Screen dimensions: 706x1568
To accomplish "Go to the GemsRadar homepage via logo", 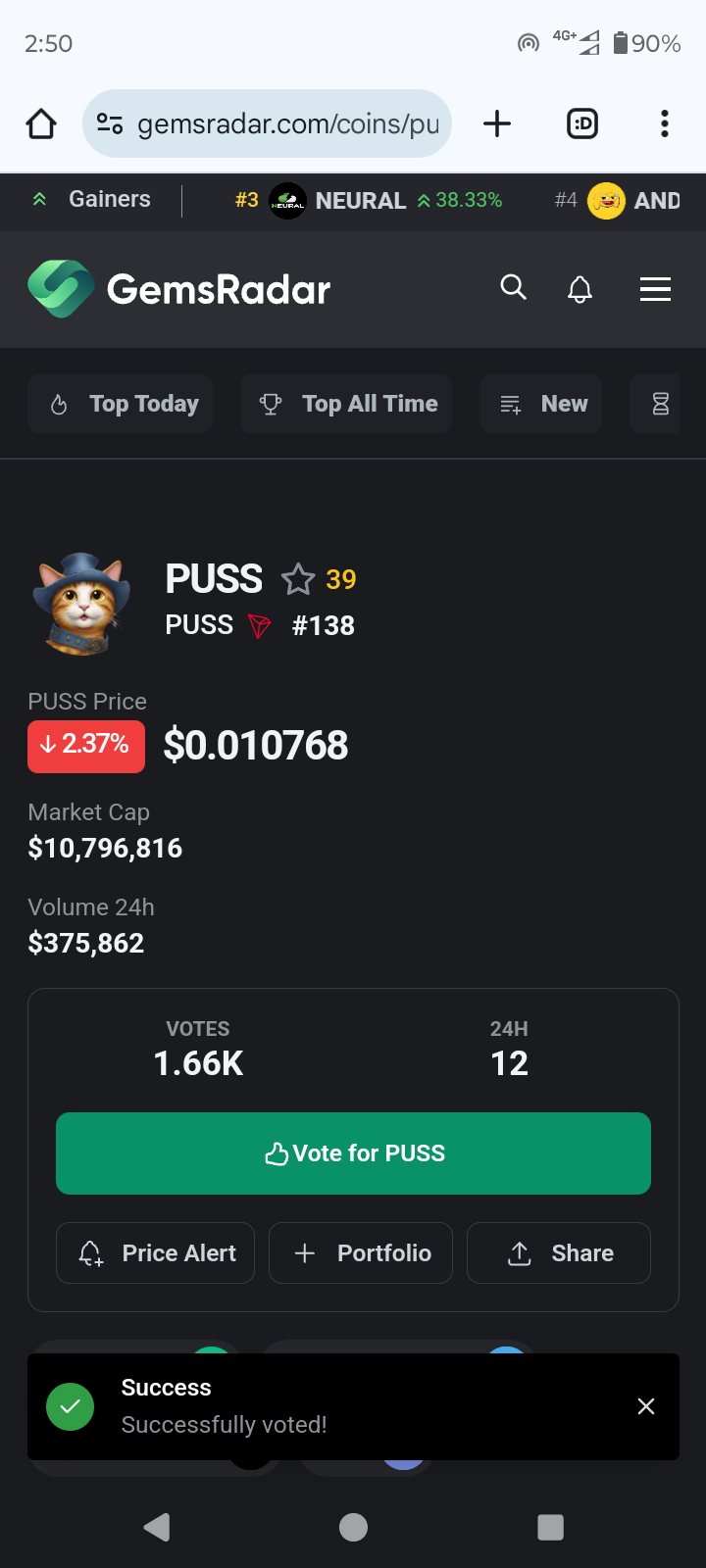I will tap(179, 289).
